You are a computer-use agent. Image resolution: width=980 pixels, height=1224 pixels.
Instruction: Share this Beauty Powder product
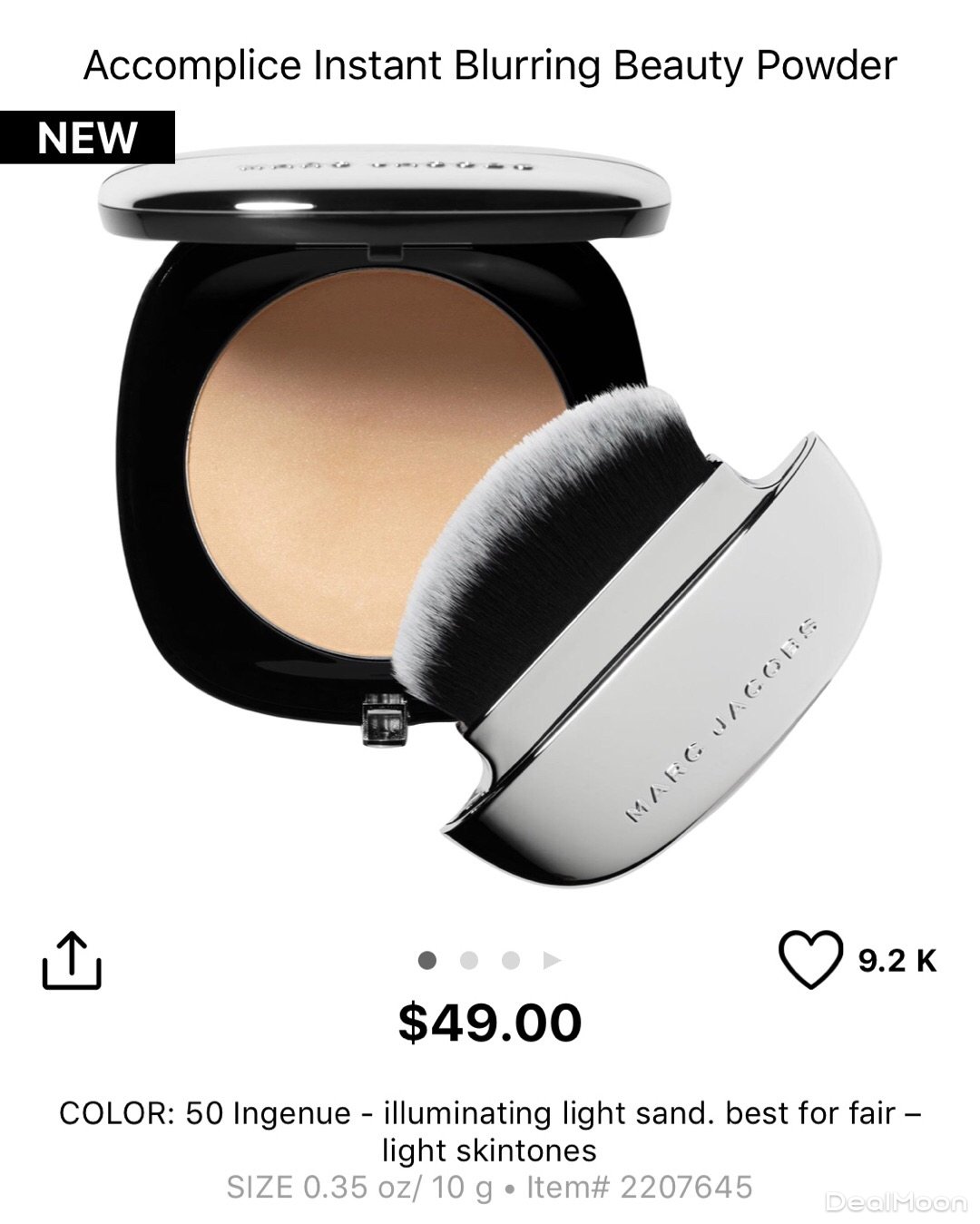72,960
